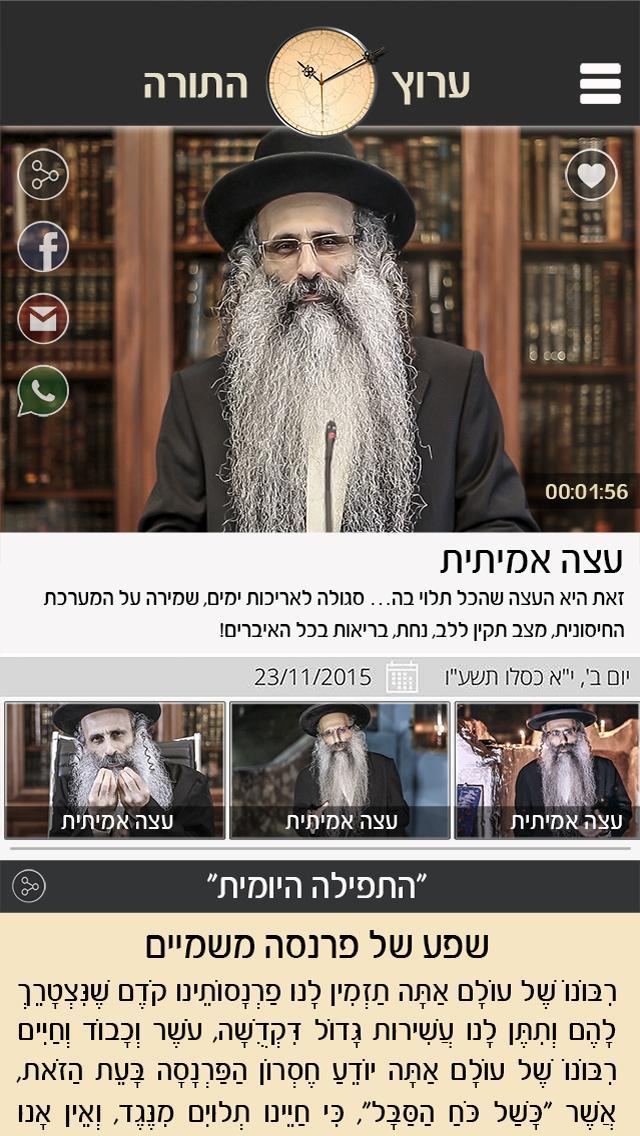Share video through WhatsApp

coord(43,390)
